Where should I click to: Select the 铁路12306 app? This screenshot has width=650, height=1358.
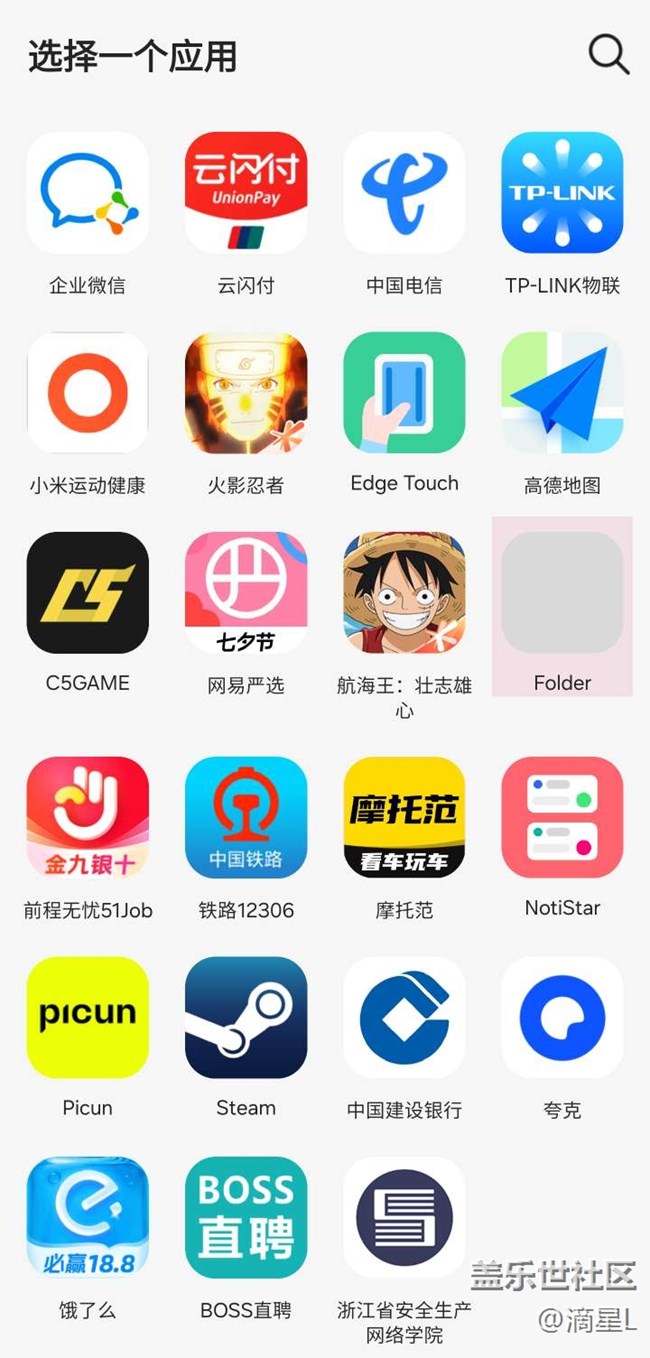click(246, 818)
